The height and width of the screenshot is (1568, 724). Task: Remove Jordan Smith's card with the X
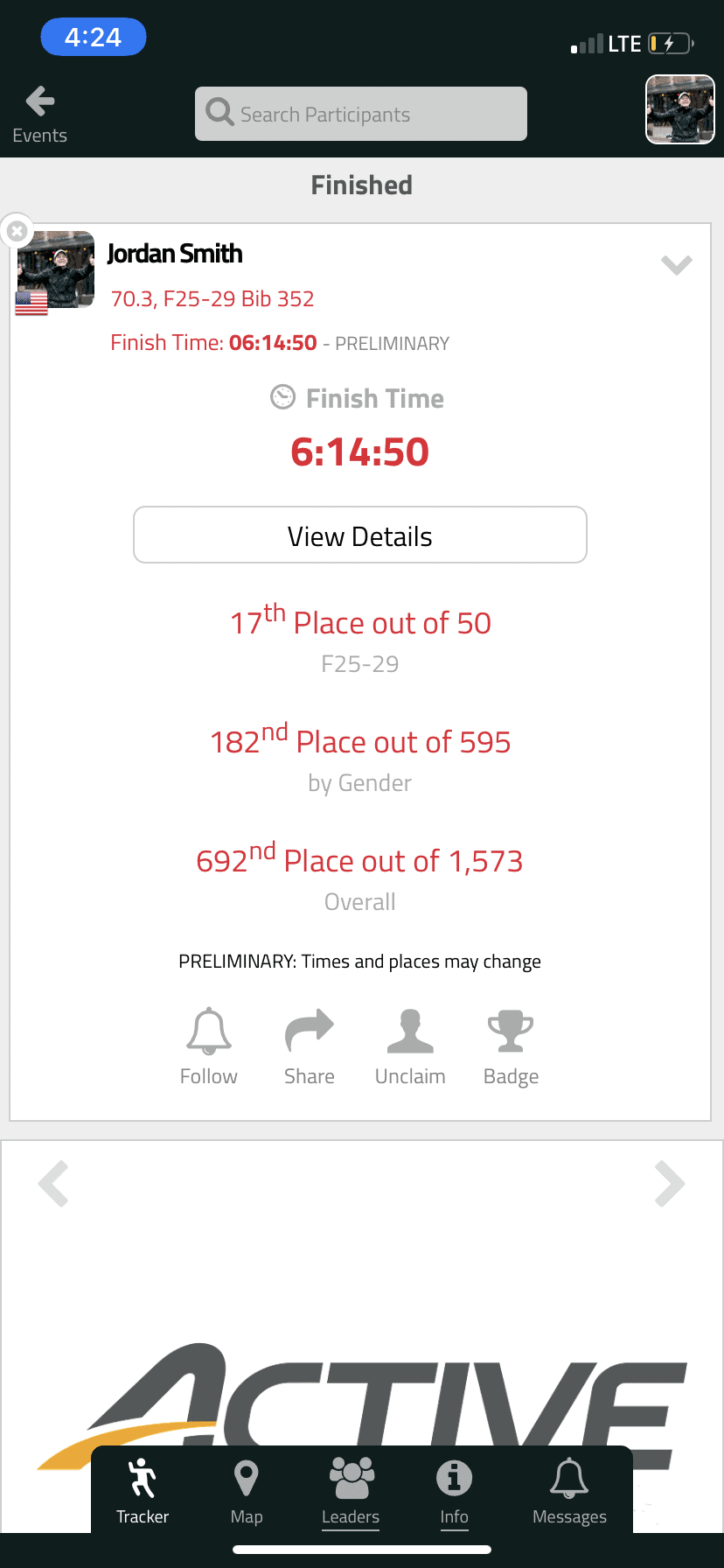pos(17,232)
